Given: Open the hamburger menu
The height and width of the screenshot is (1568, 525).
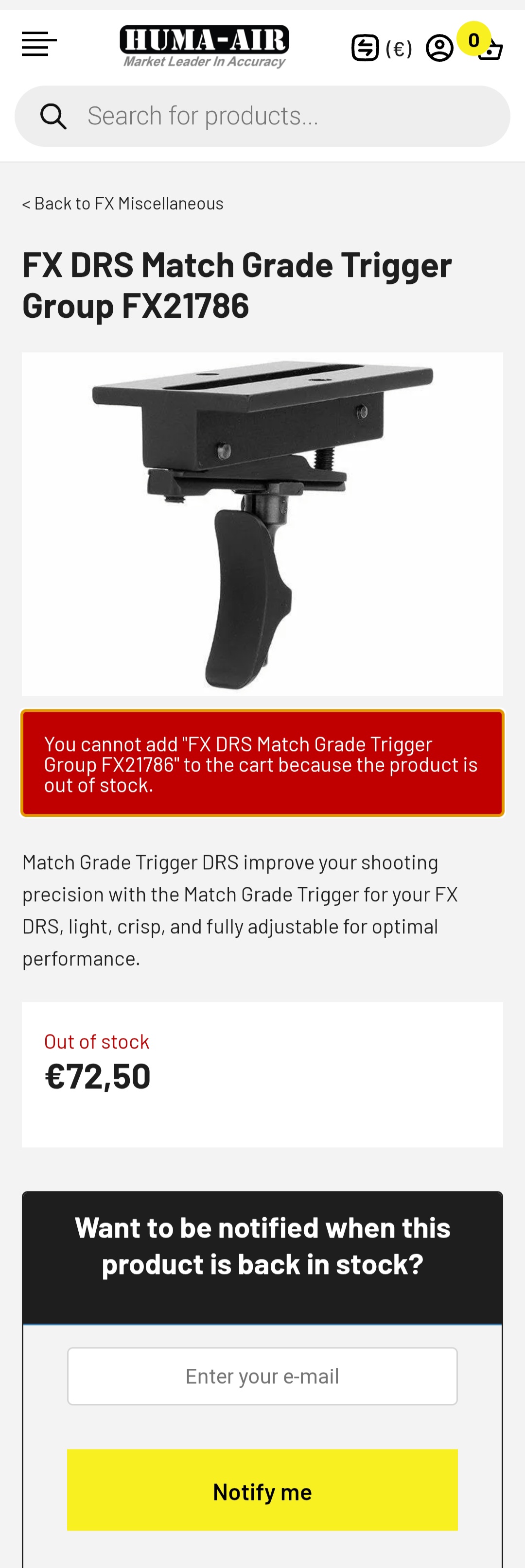Looking at the screenshot, I should pos(39,44).
